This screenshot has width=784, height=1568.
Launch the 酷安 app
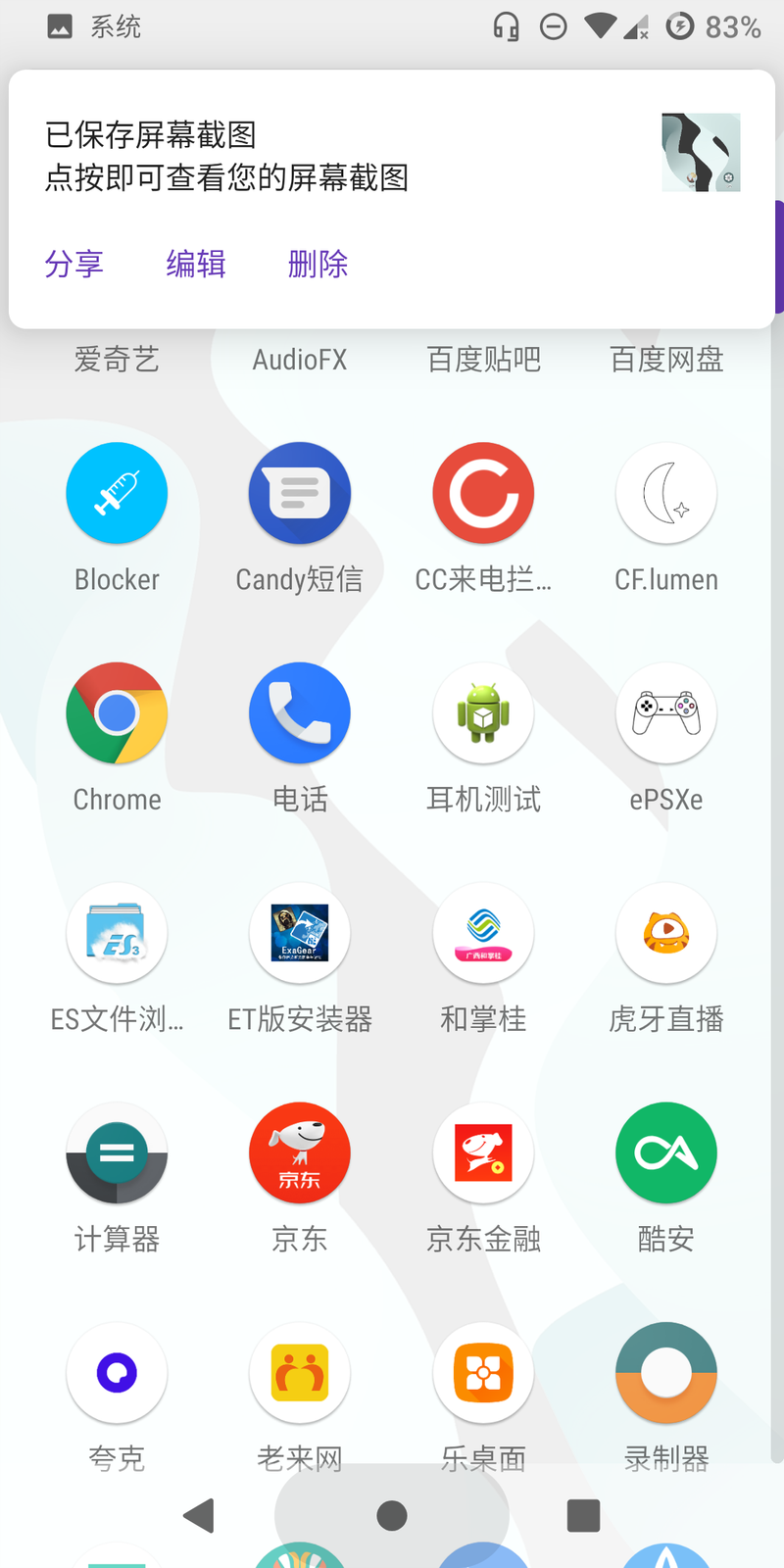tap(666, 1153)
